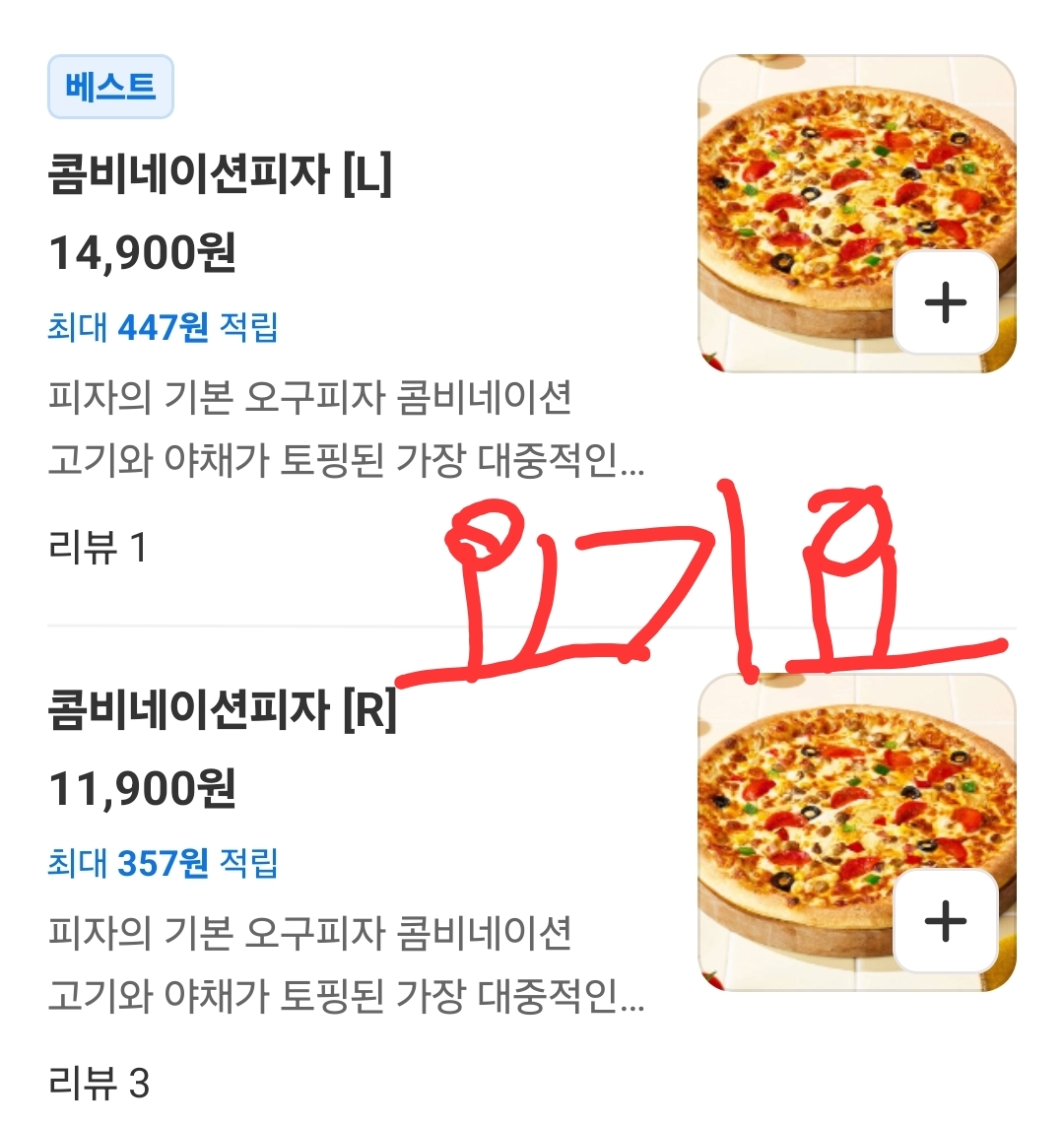Open the 콤비네이션피자 [L] menu item

click(220, 175)
